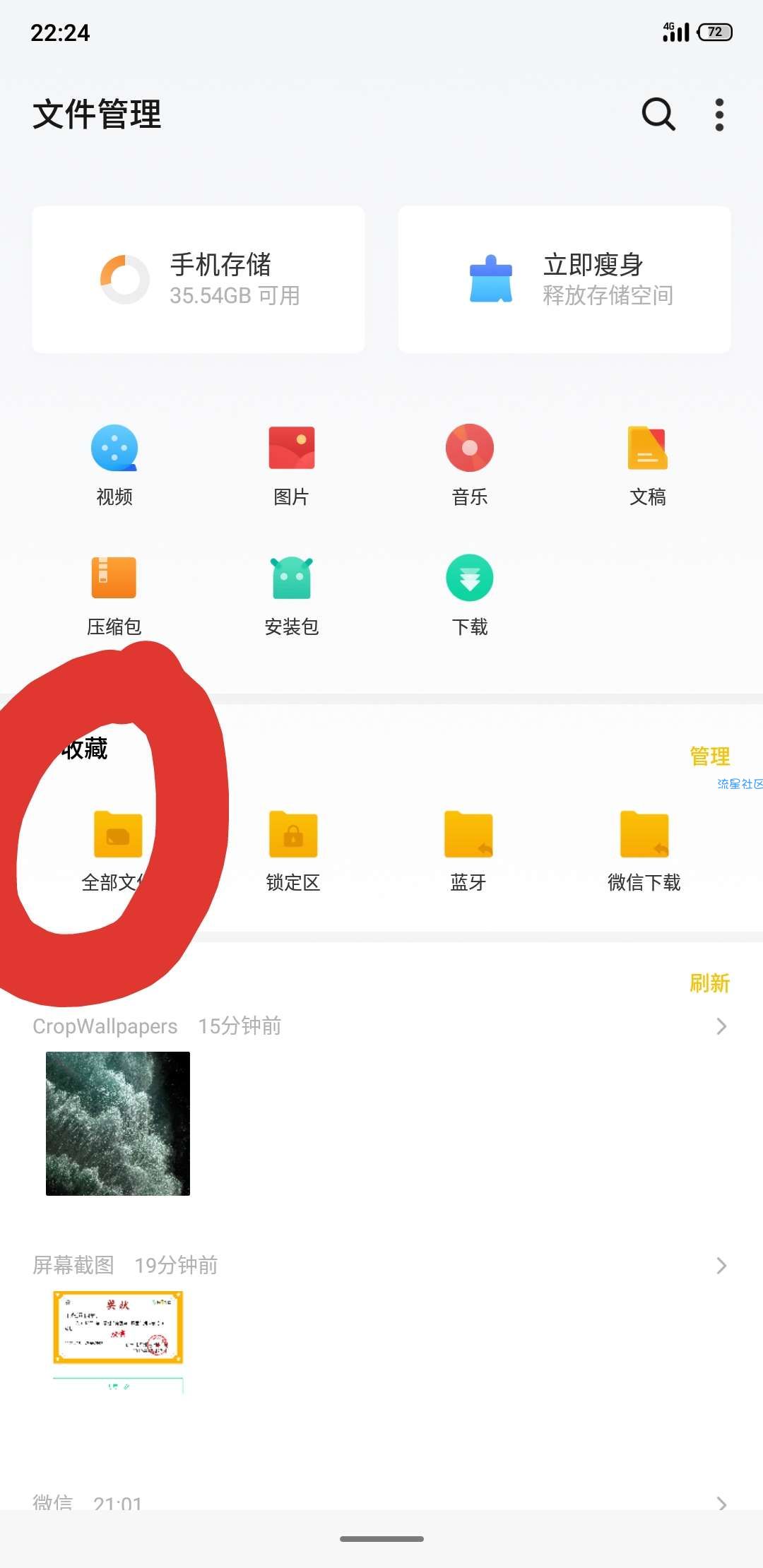The image size is (763, 1568).
Task: Open the wallpaper image thumbnail
Action: click(x=118, y=1123)
